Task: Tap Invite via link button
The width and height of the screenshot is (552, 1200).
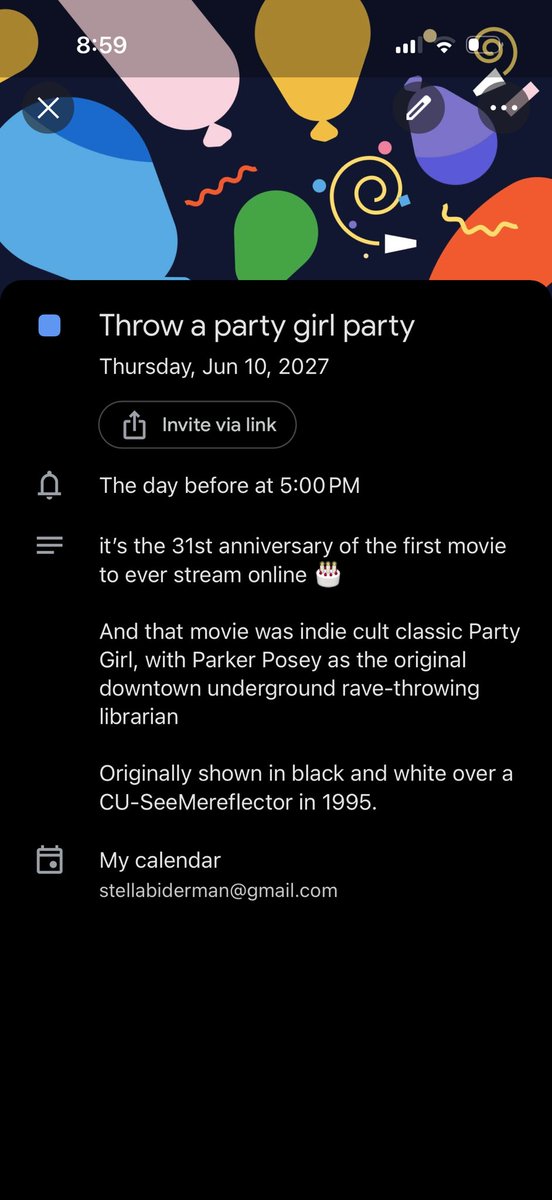Action: (198, 425)
